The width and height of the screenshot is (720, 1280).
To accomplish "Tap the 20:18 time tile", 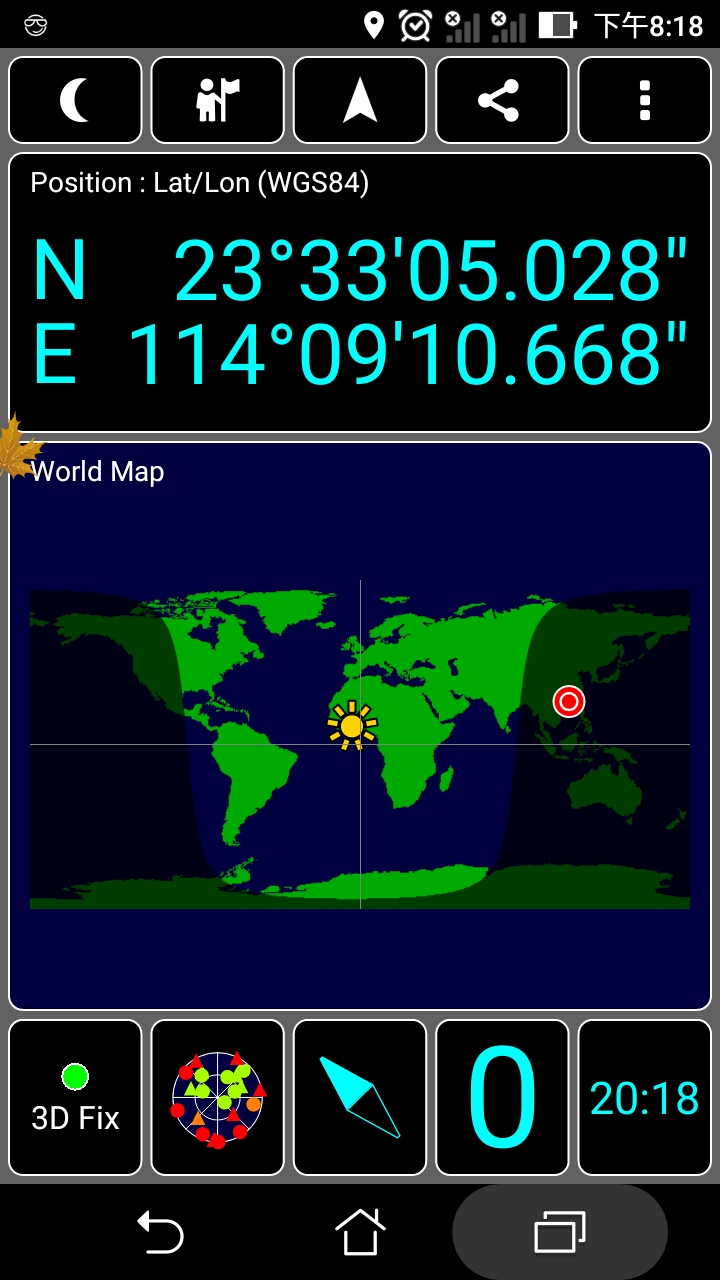I will tap(644, 1097).
